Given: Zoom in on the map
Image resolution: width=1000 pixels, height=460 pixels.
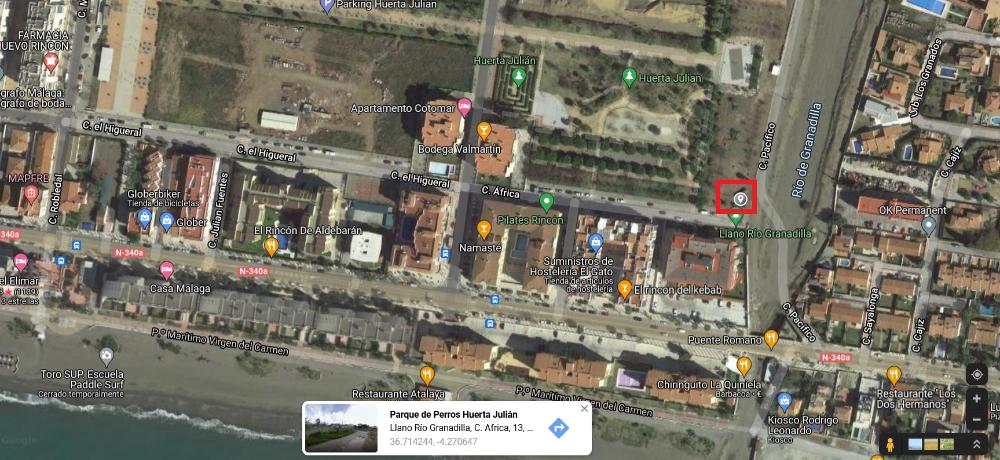Looking at the screenshot, I should click(x=976, y=399).
